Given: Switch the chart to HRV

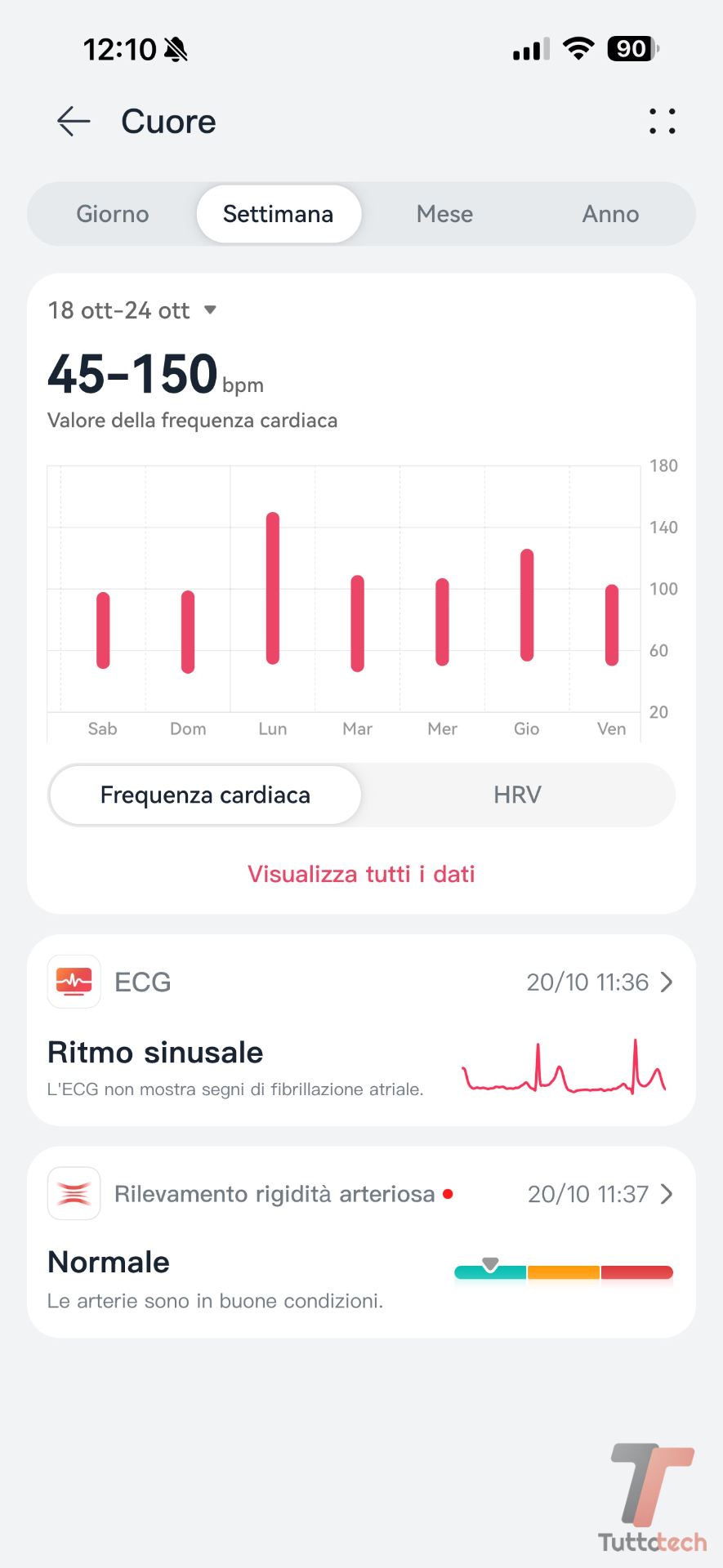Looking at the screenshot, I should [x=517, y=795].
